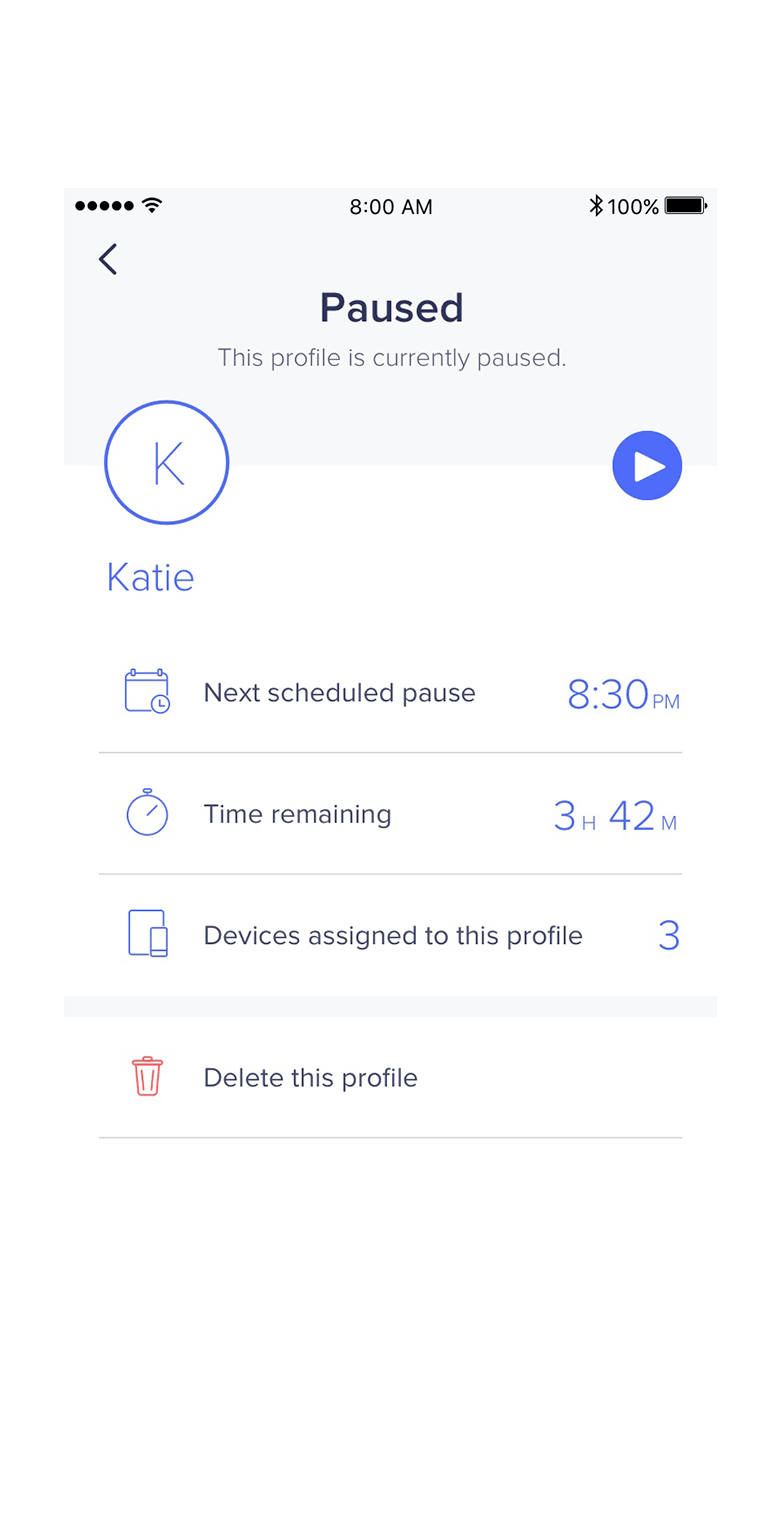Screen dimensions: 780x1520
Task: Resume Katie's profile with the play button
Action: 647,466
